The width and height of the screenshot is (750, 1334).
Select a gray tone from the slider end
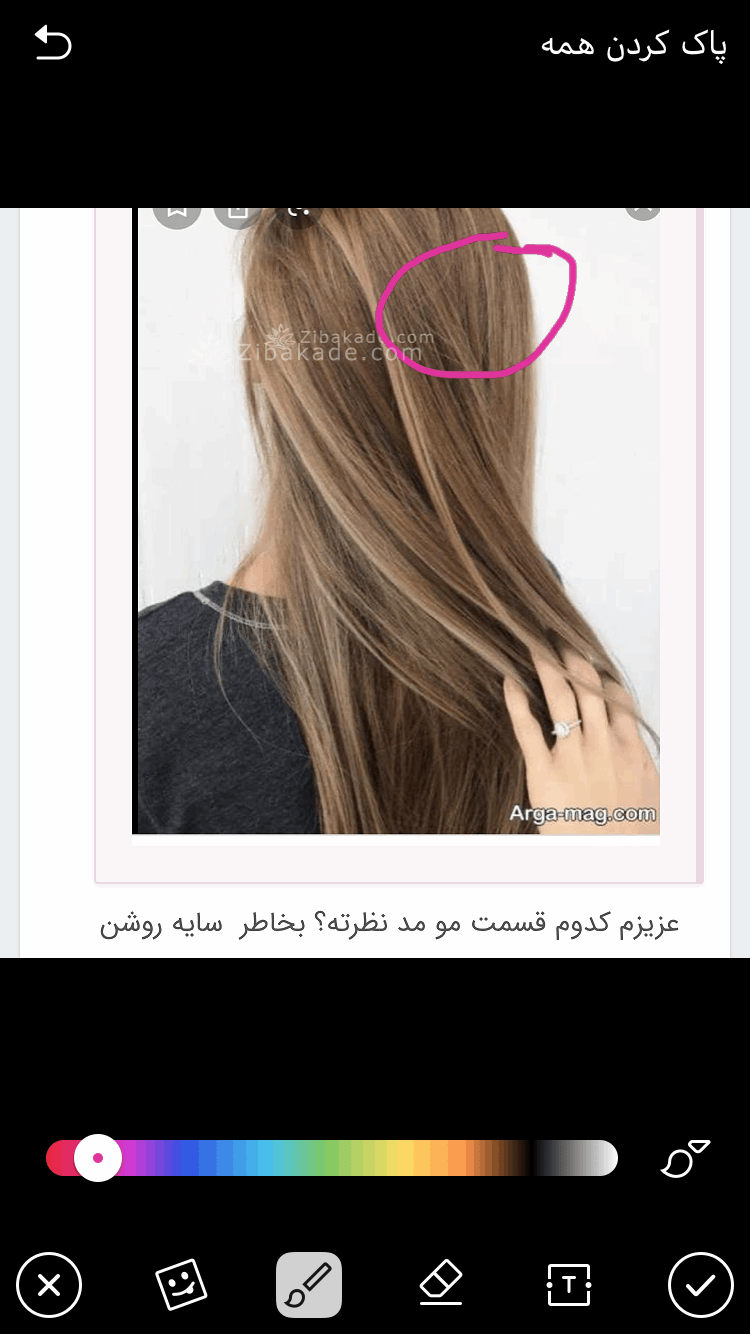[x=575, y=1158]
